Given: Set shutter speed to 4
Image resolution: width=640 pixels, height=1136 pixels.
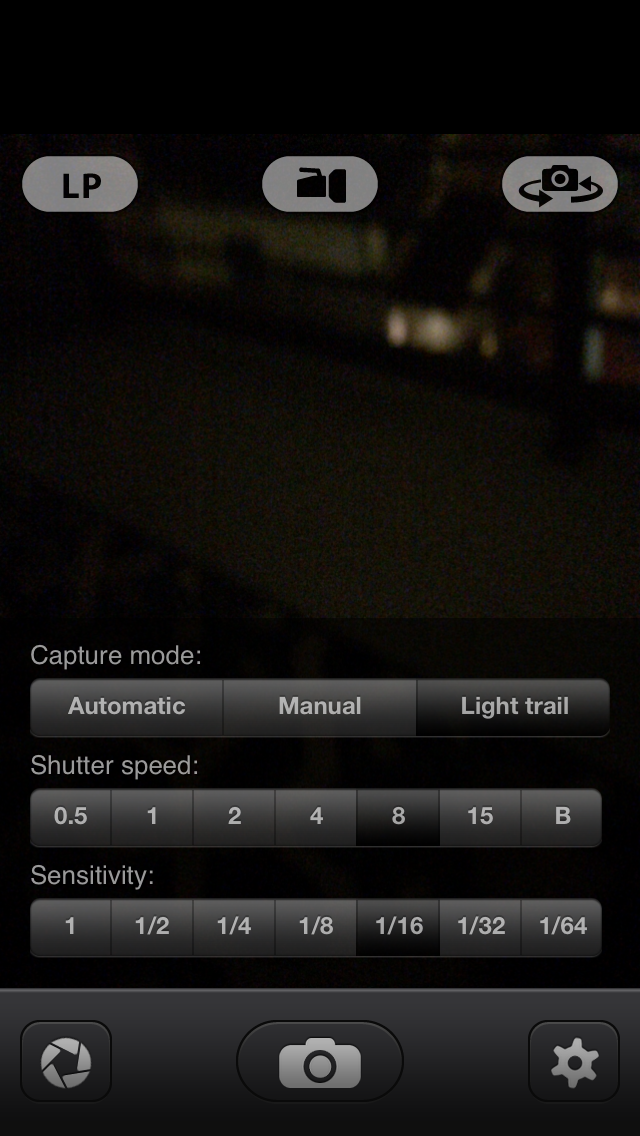Looking at the screenshot, I should point(316,817).
